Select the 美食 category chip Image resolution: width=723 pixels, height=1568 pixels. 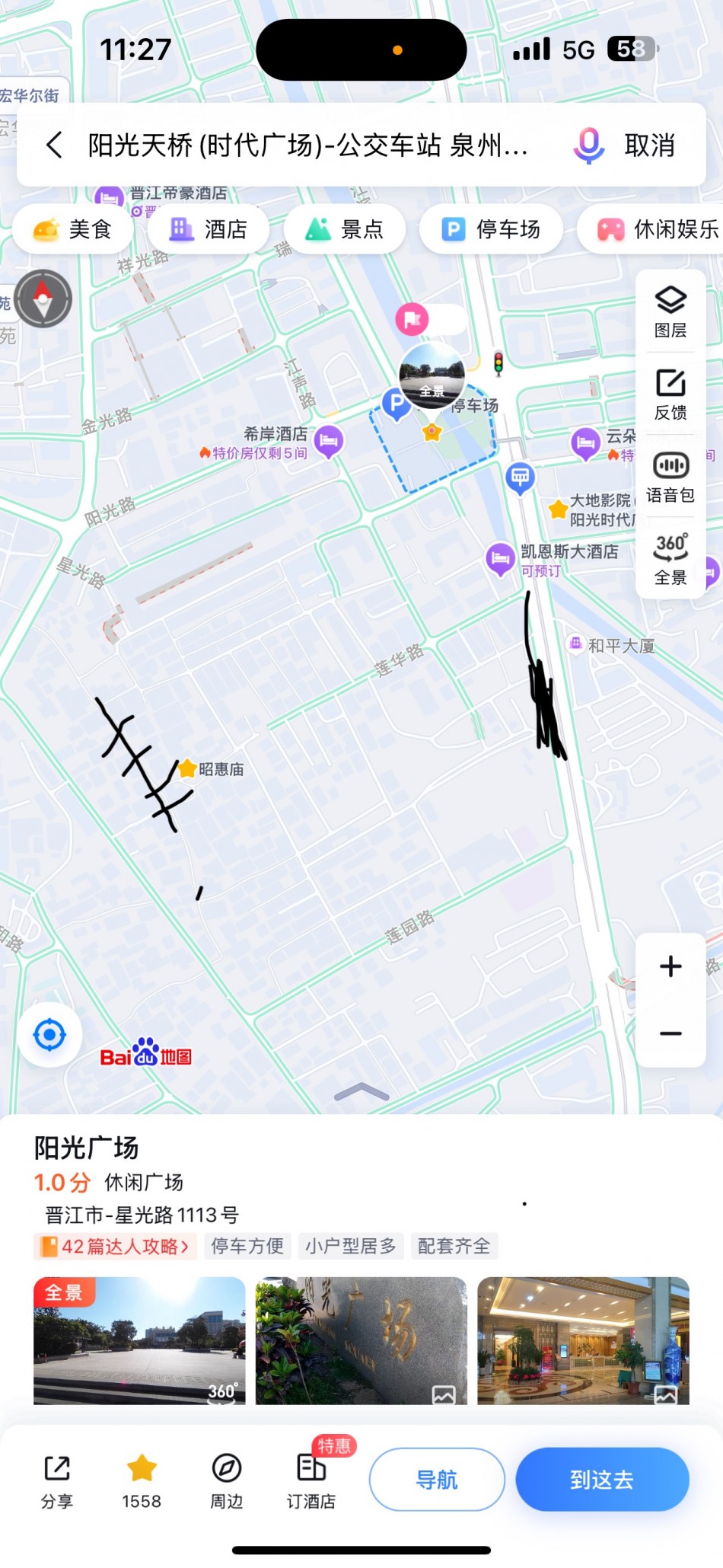tap(73, 229)
